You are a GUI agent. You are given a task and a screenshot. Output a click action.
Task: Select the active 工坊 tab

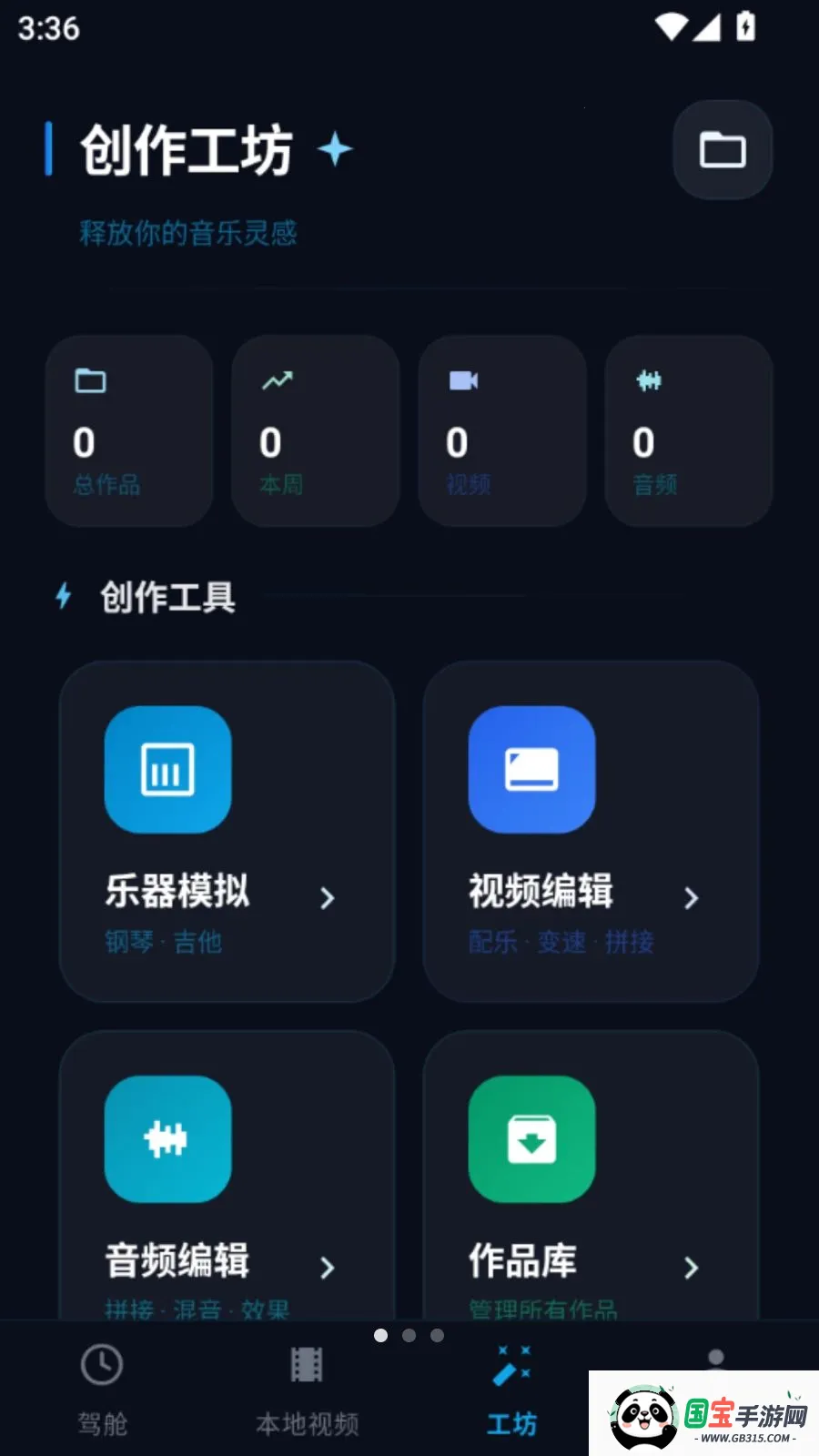(511, 1388)
